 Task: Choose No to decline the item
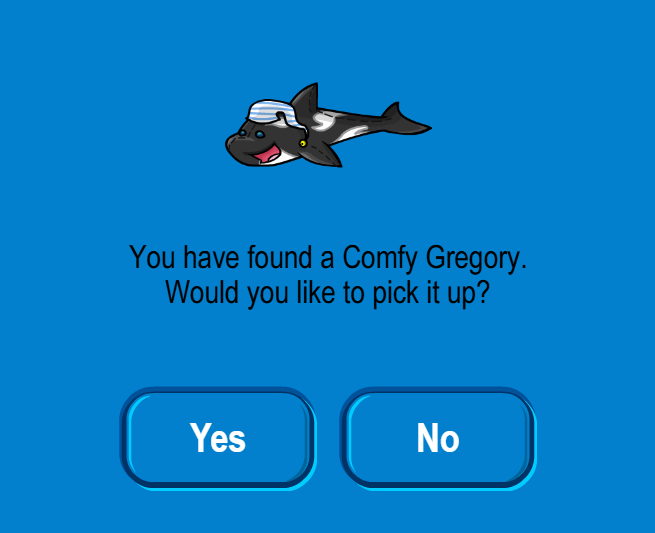438,438
